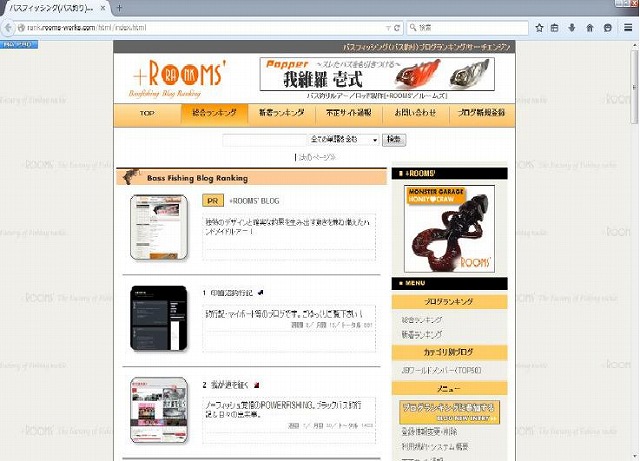
Task: Expand the search category dropdown
Action: (344, 140)
